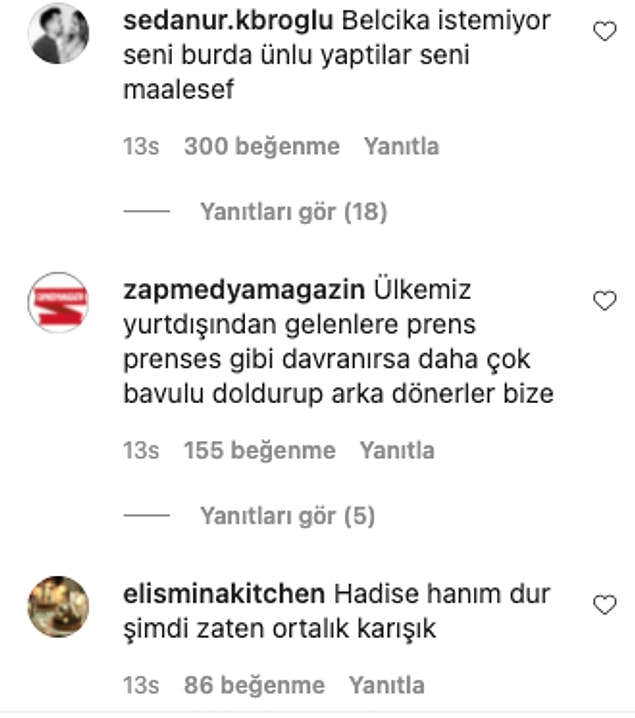The image size is (635, 718).
Task: View the 86 beğenme likes list
Action: pos(255,685)
